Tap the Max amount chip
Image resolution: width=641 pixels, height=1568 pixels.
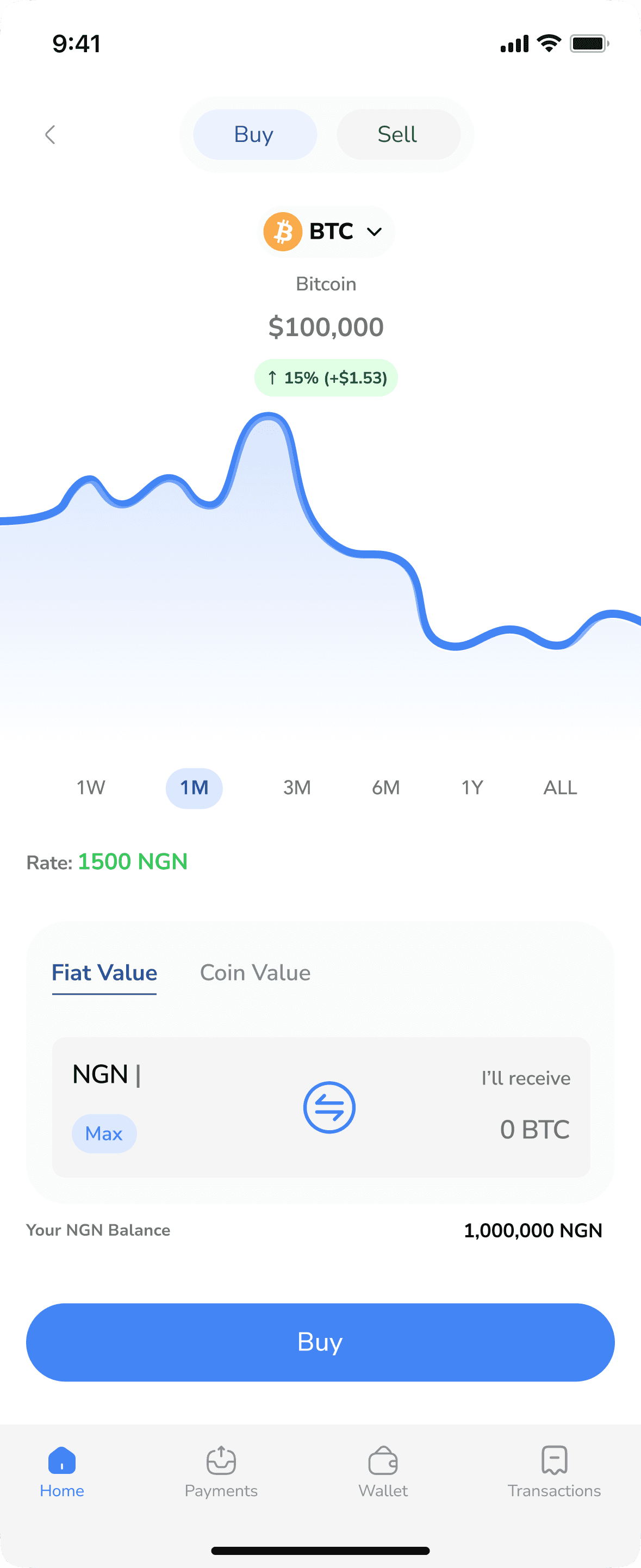(104, 1133)
